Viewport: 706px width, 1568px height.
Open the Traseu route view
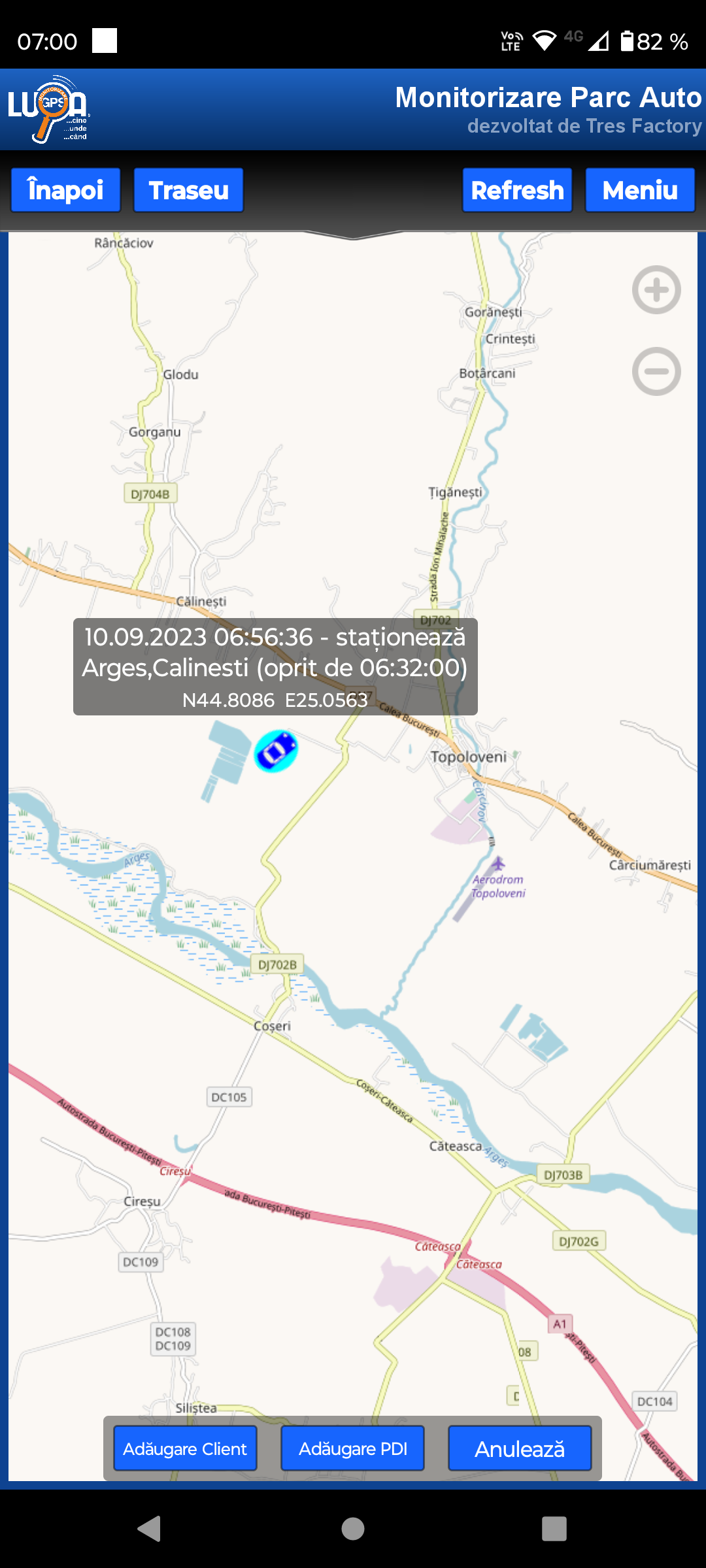click(x=188, y=190)
